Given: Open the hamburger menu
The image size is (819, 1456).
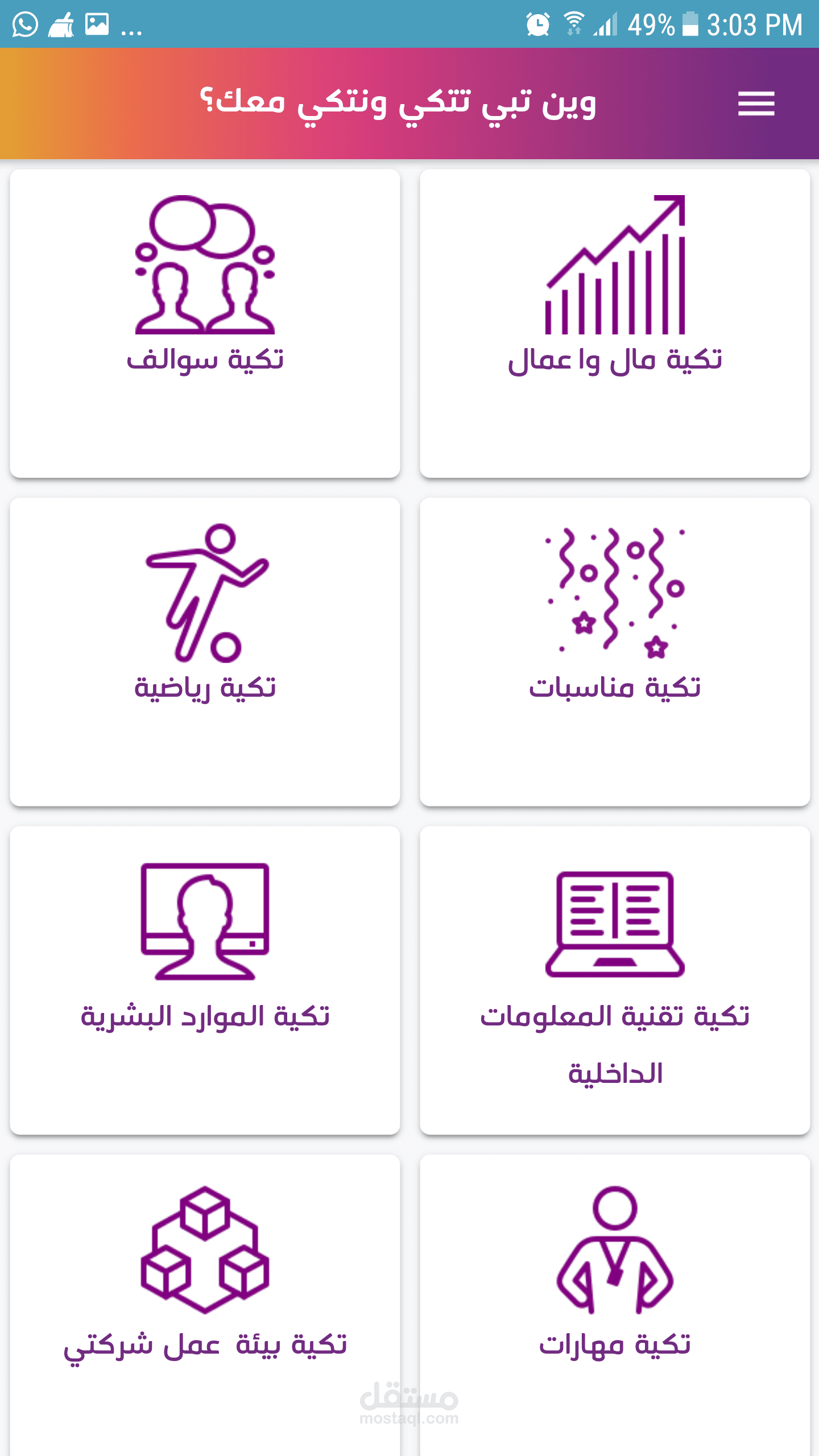Looking at the screenshot, I should click(x=756, y=104).
